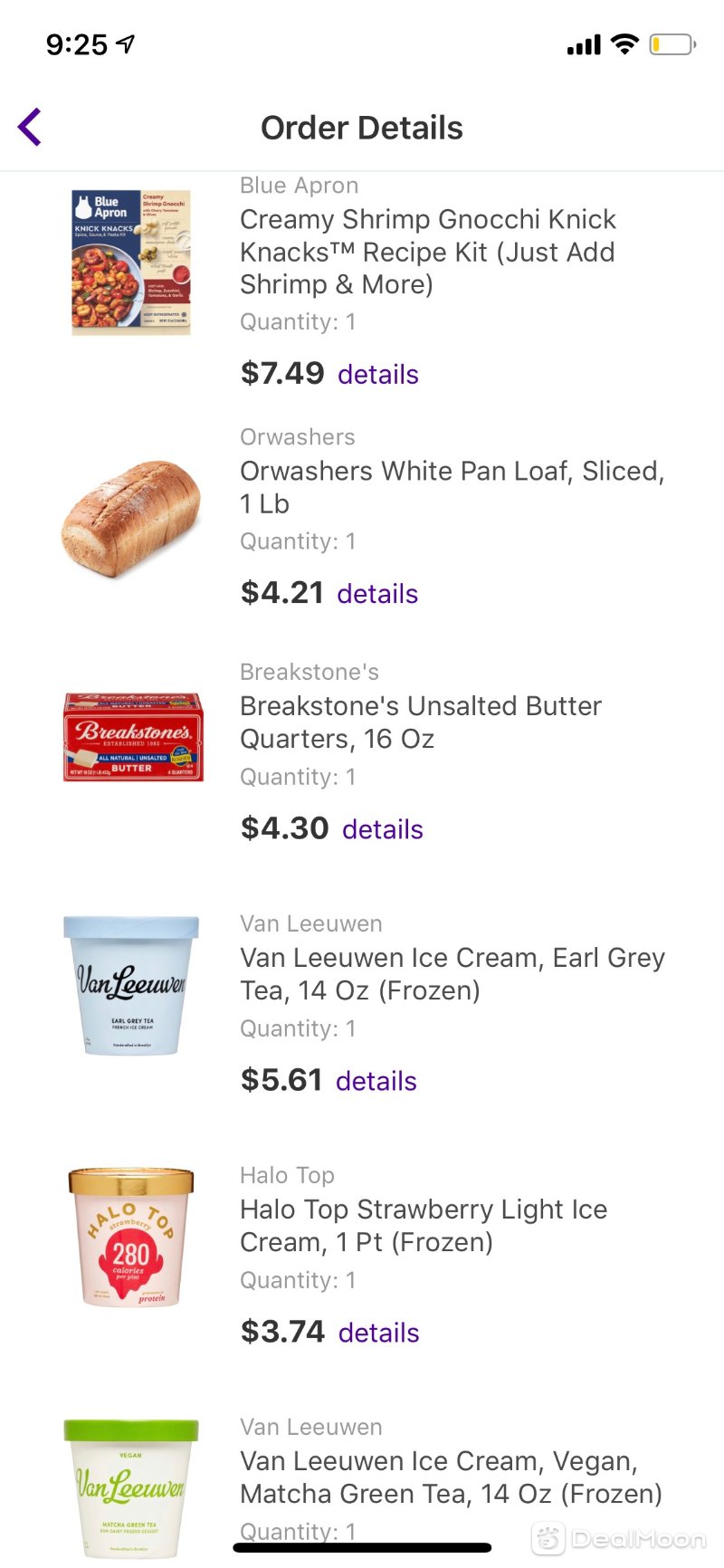Tap the Halo Top Strawberry pint image
Image resolution: width=724 pixels, height=1568 pixels.
pos(131,1237)
